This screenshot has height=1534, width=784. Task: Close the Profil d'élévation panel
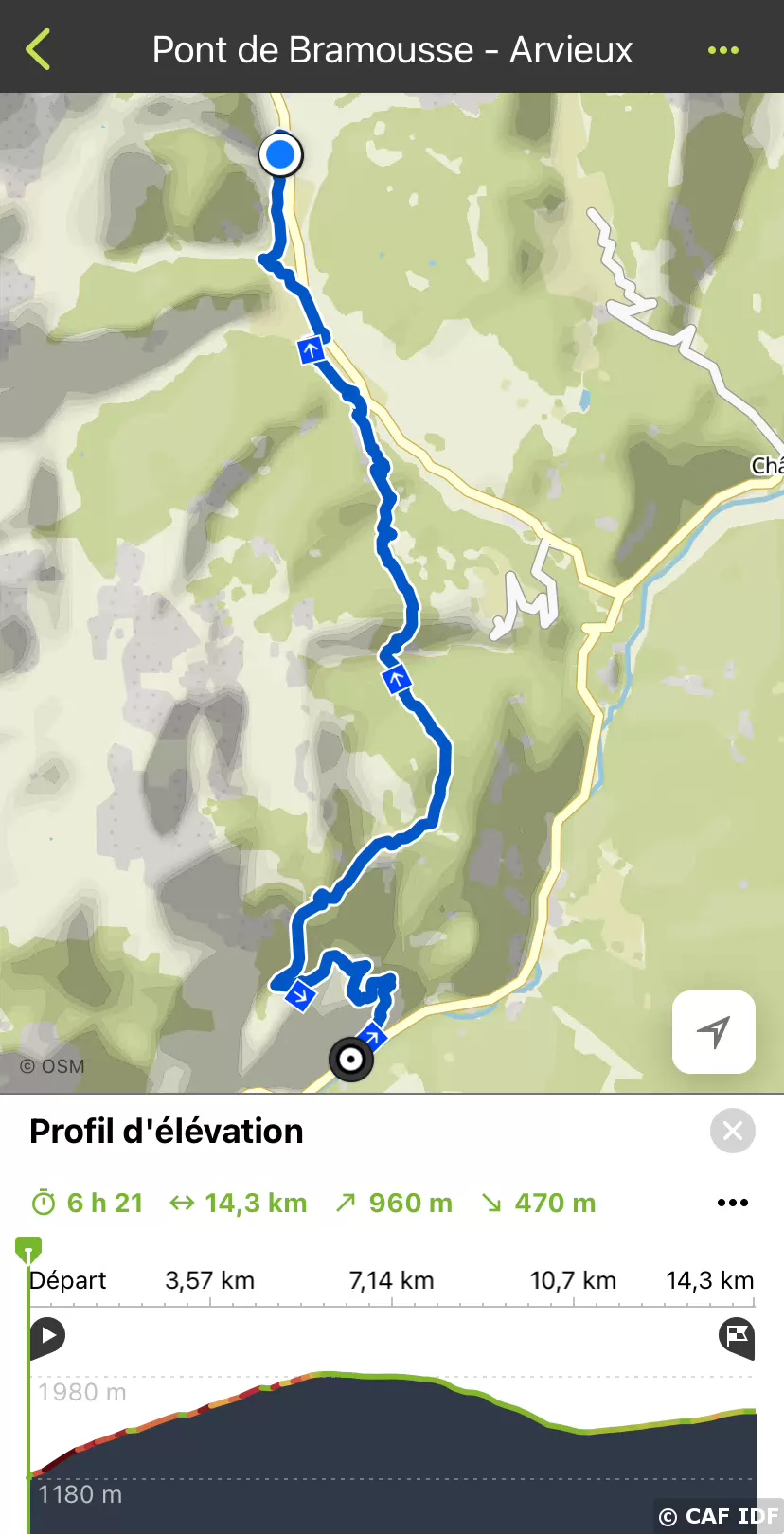click(732, 1131)
